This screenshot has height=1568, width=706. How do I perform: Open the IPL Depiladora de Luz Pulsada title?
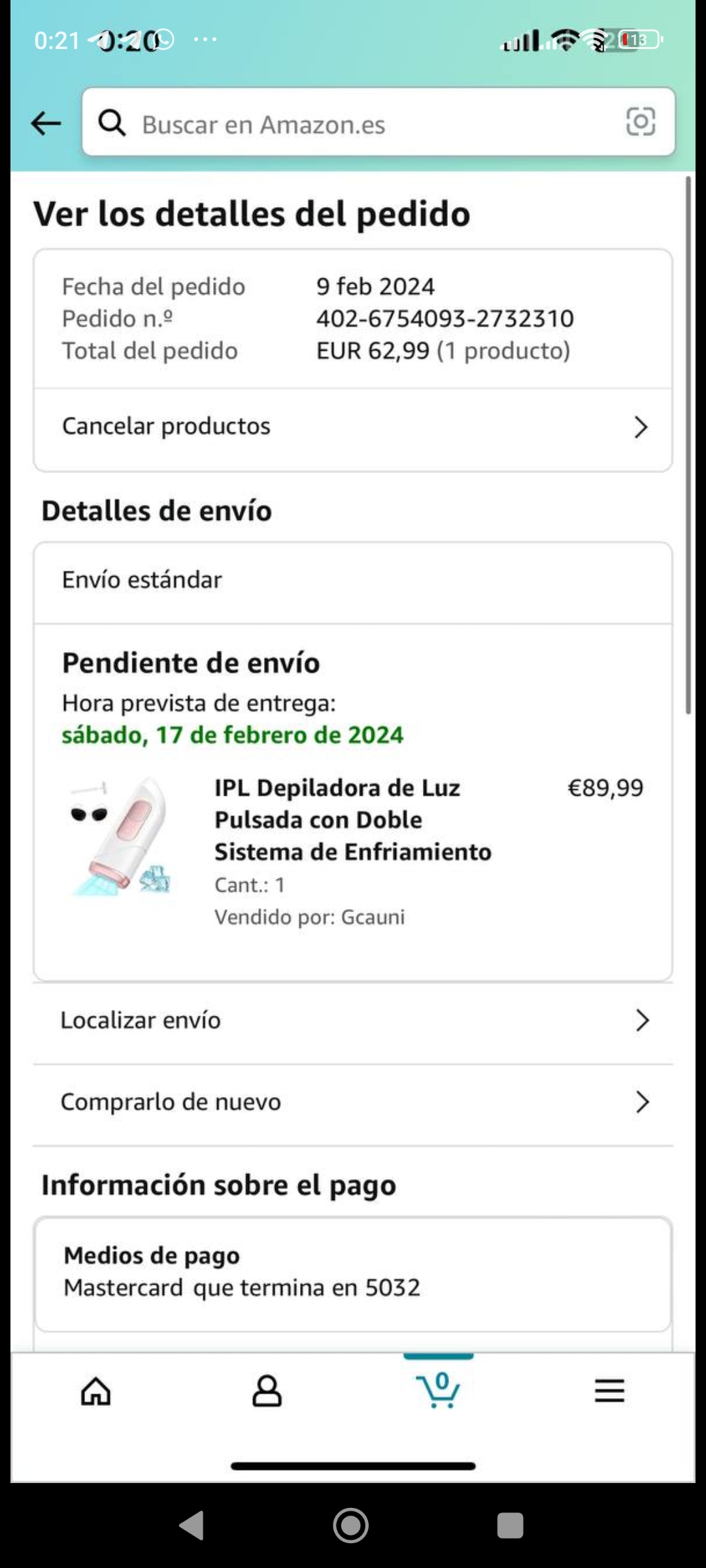[x=353, y=820]
